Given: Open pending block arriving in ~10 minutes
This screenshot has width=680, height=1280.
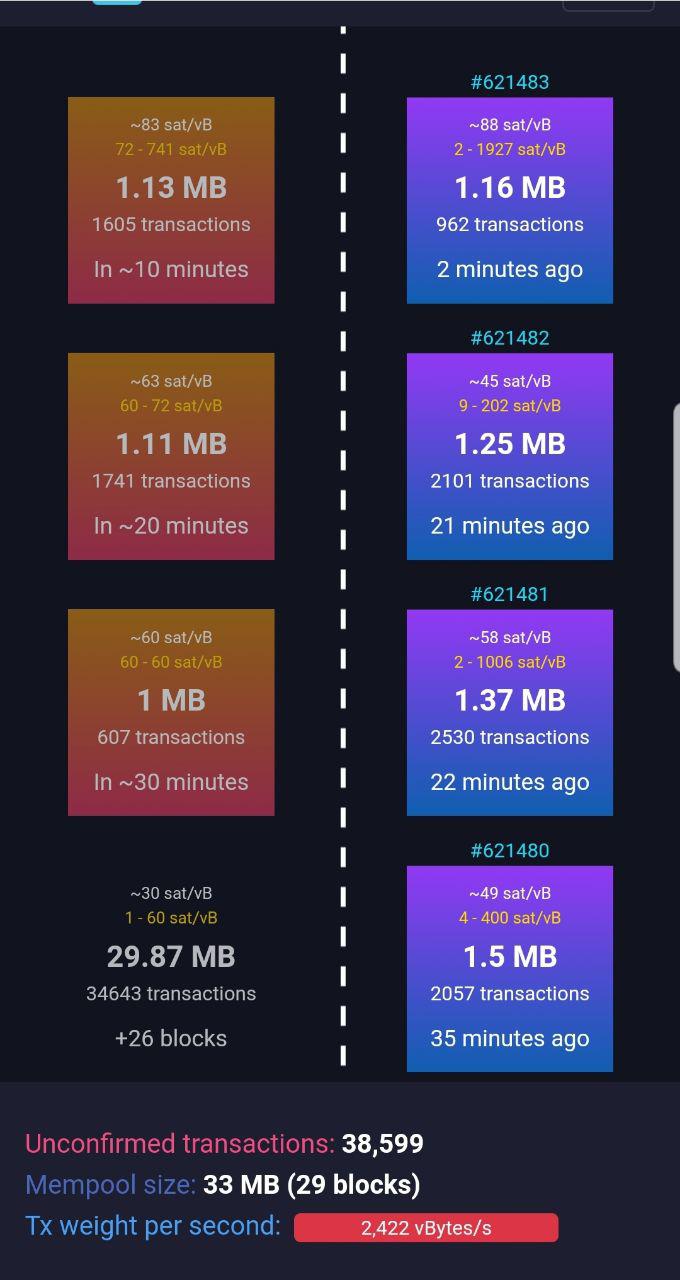Looking at the screenshot, I should coord(171,200).
